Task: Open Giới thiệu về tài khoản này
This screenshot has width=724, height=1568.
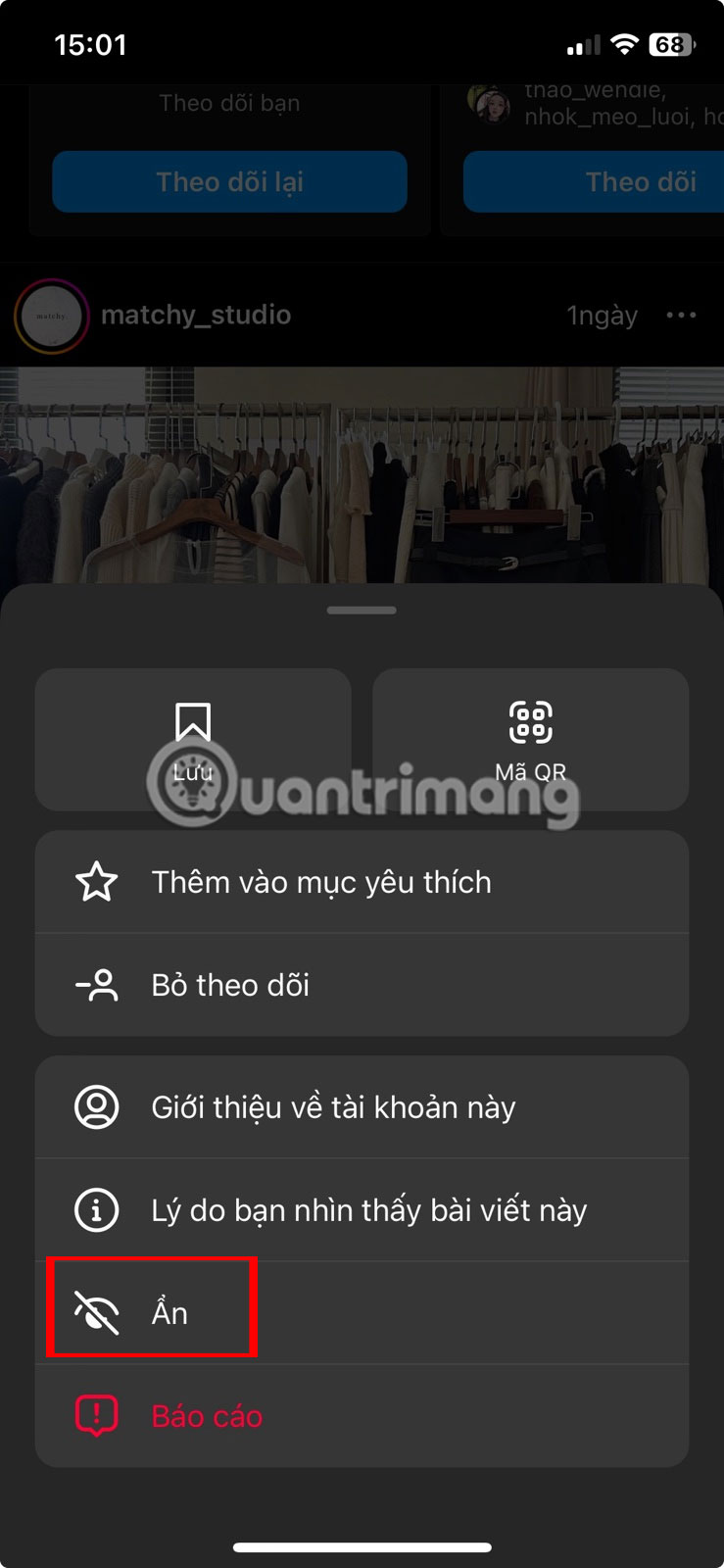Action: (362, 1107)
